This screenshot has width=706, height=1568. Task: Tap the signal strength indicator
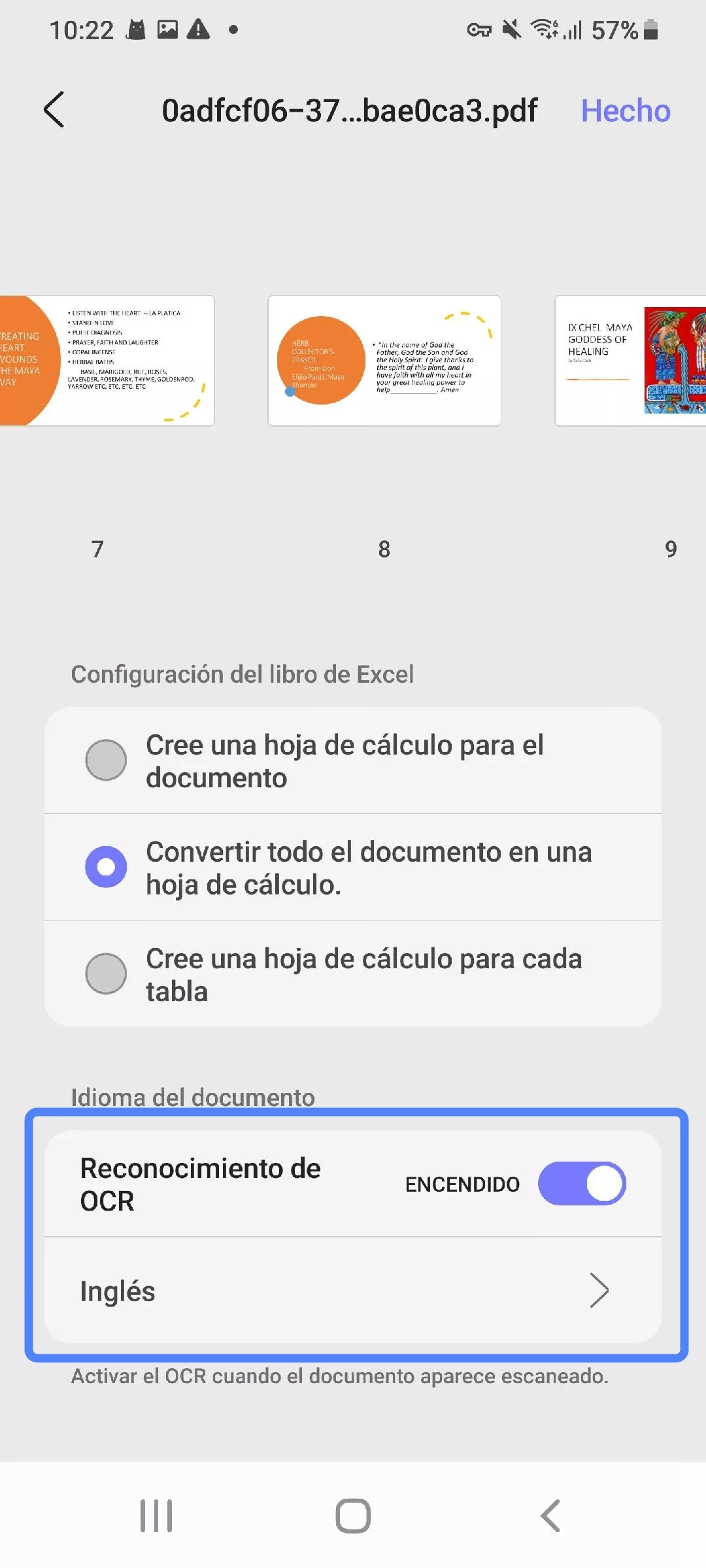point(571,29)
